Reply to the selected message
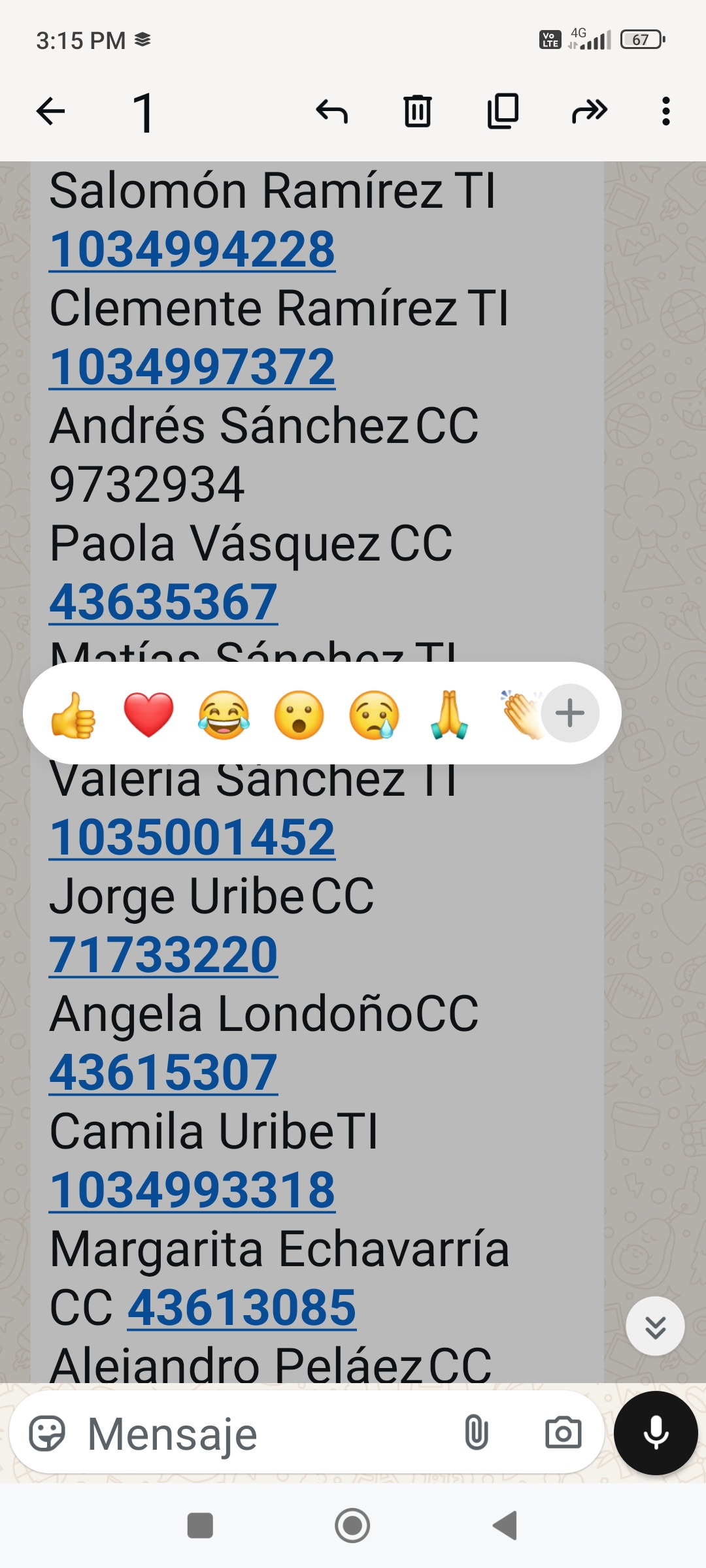This screenshot has height=1568, width=706. (x=331, y=111)
